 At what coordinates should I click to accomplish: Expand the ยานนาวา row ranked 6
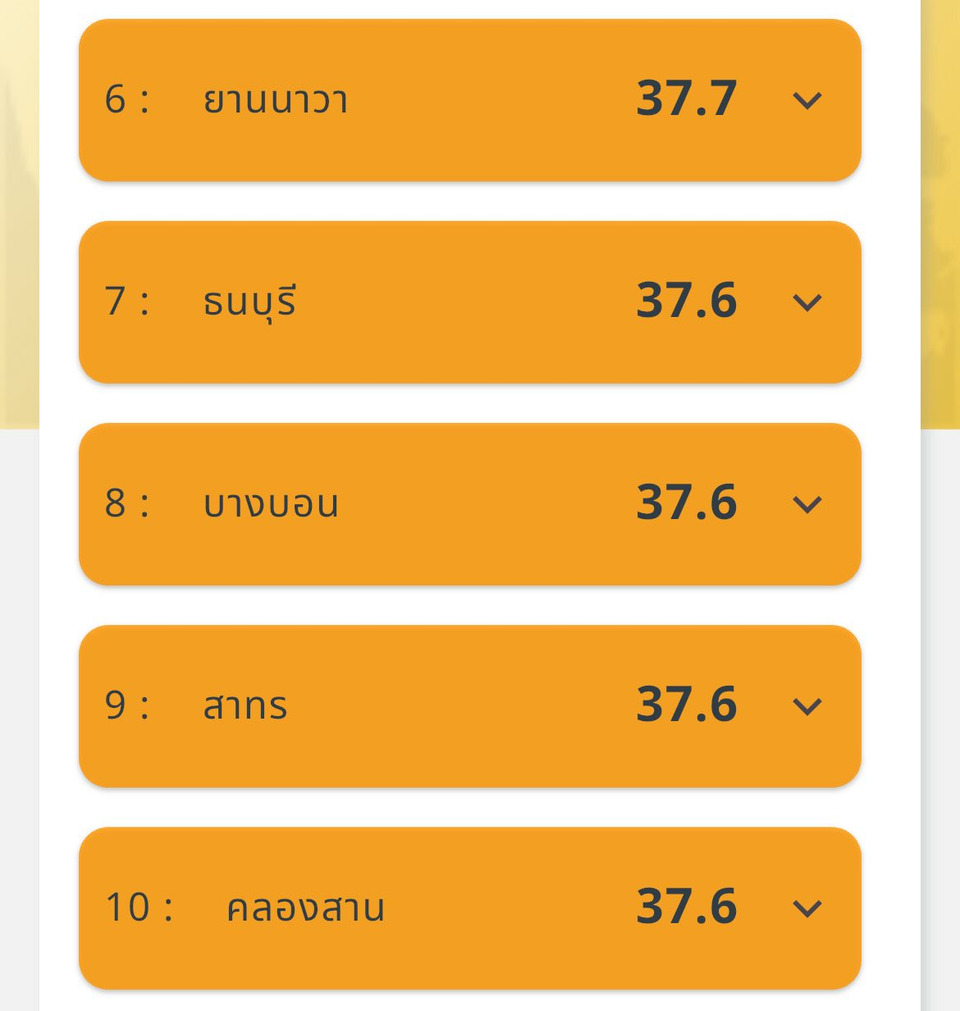pos(807,100)
